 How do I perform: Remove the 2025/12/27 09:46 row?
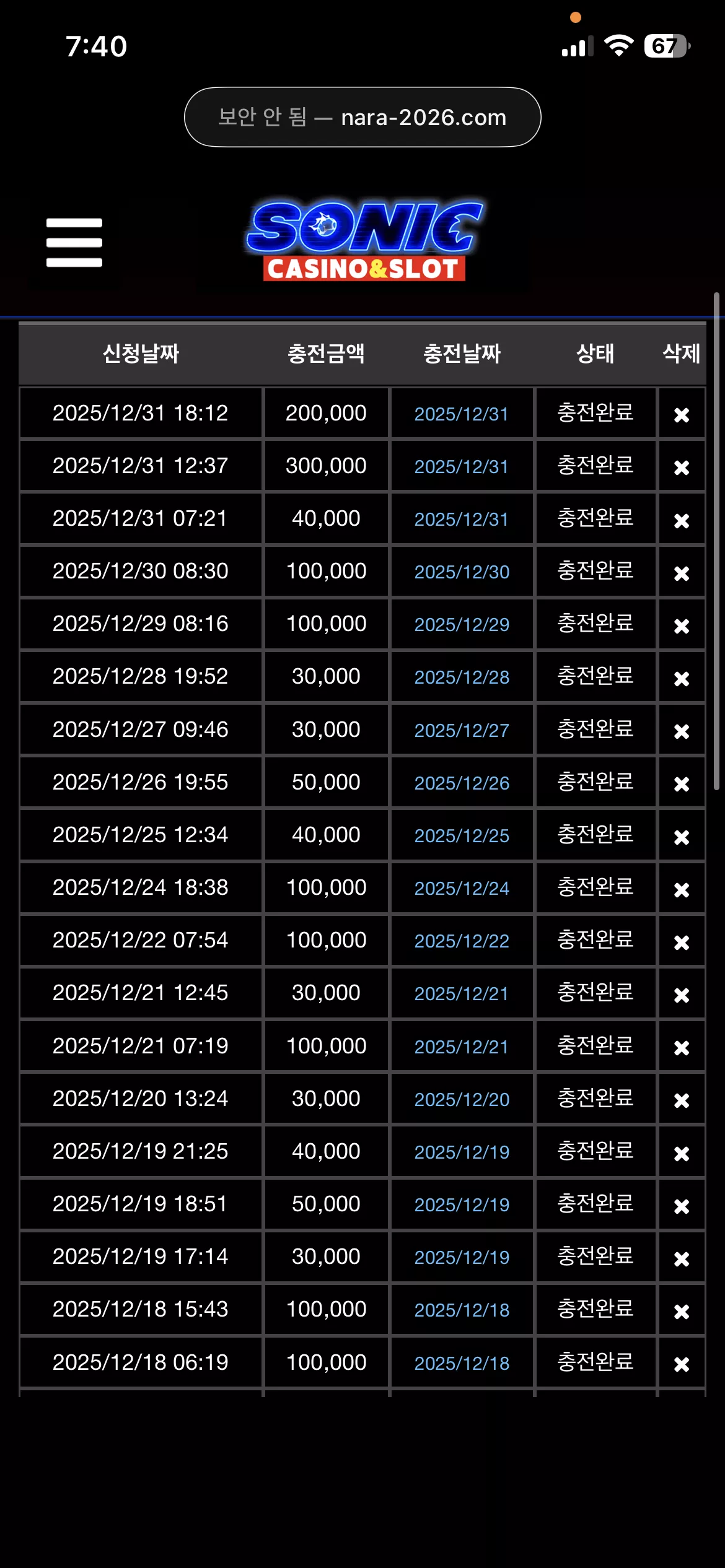coord(682,731)
